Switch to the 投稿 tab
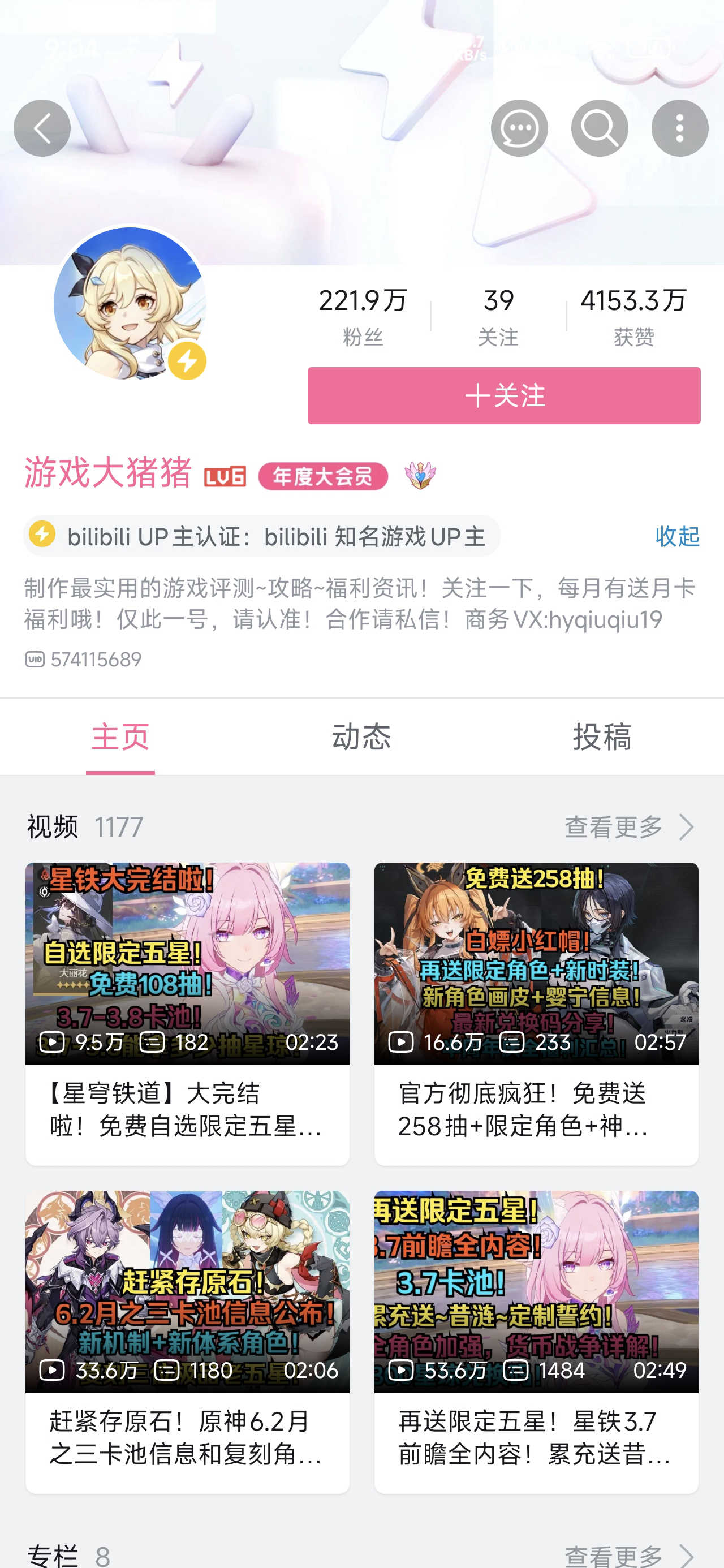Image resolution: width=724 pixels, height=1568 pixels. 602,736
